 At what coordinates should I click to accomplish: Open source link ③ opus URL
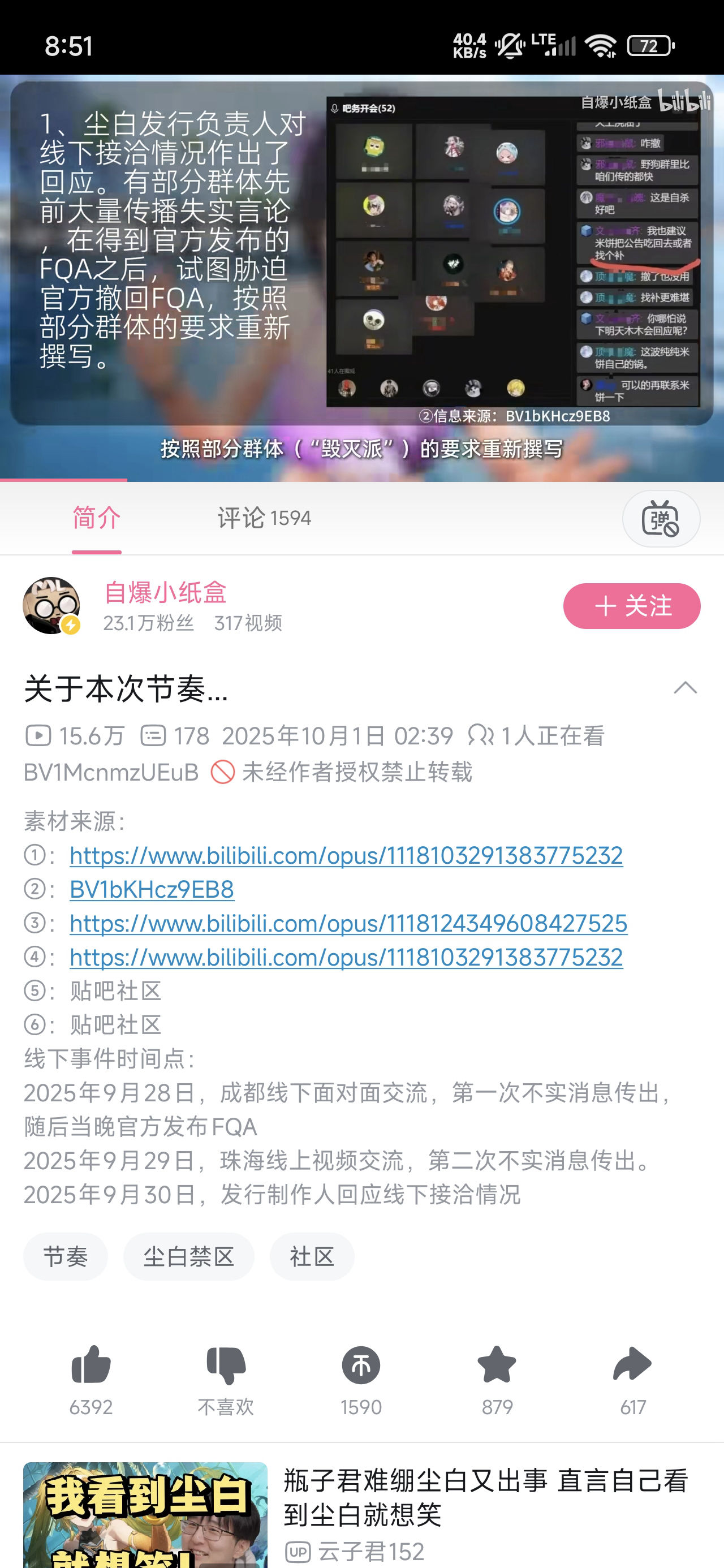348,923
